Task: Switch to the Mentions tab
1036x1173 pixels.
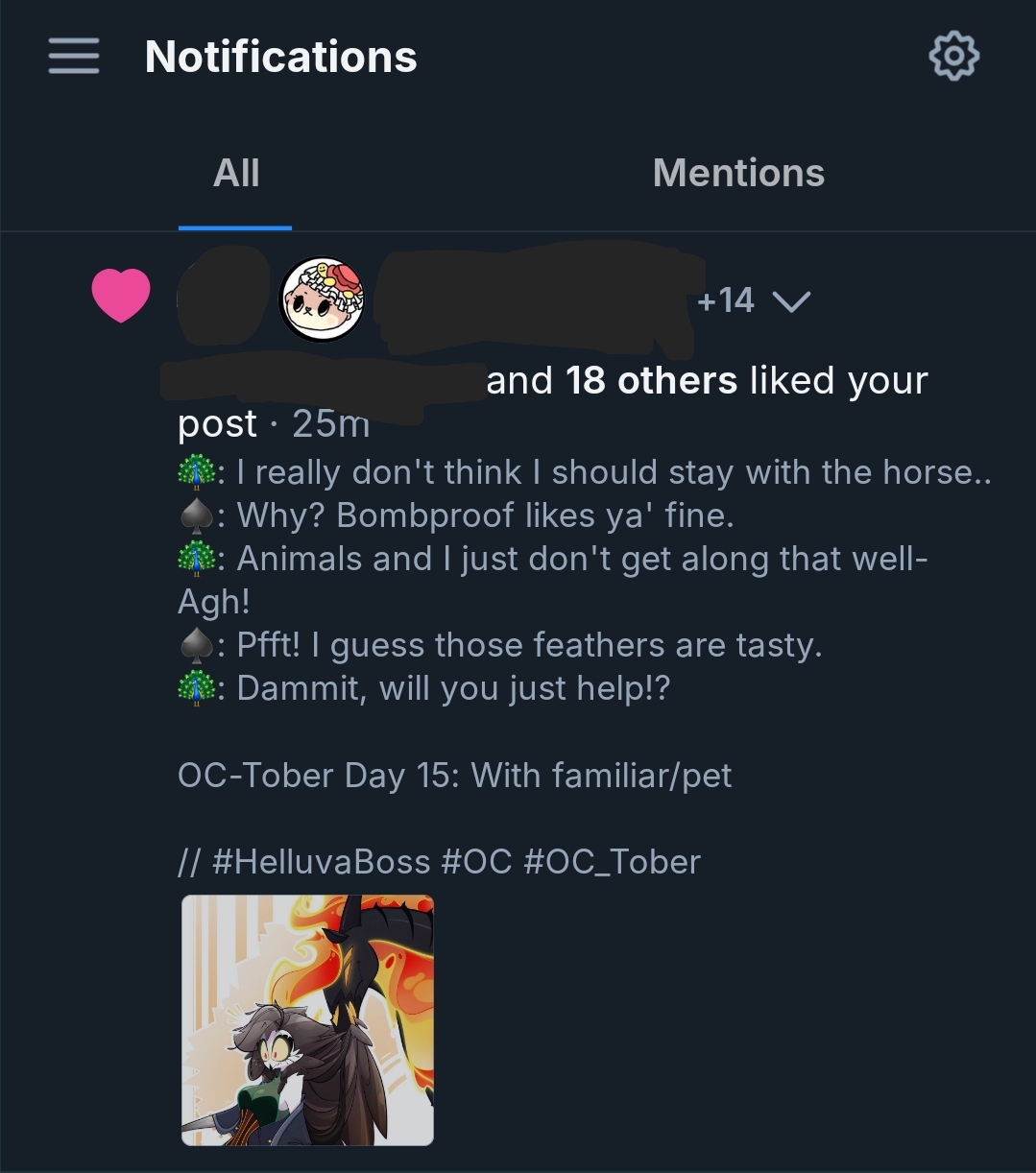Action: 737,174
